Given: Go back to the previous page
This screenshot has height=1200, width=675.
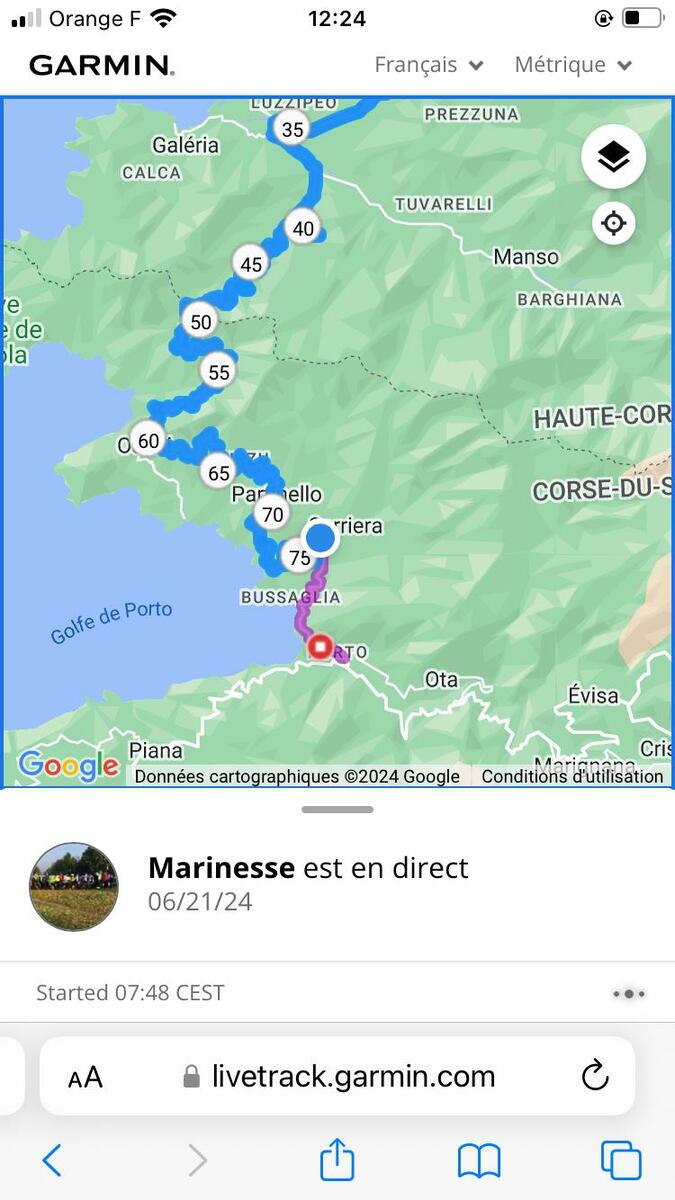Looking at the screenshot, I should [x=52, y=1160].
